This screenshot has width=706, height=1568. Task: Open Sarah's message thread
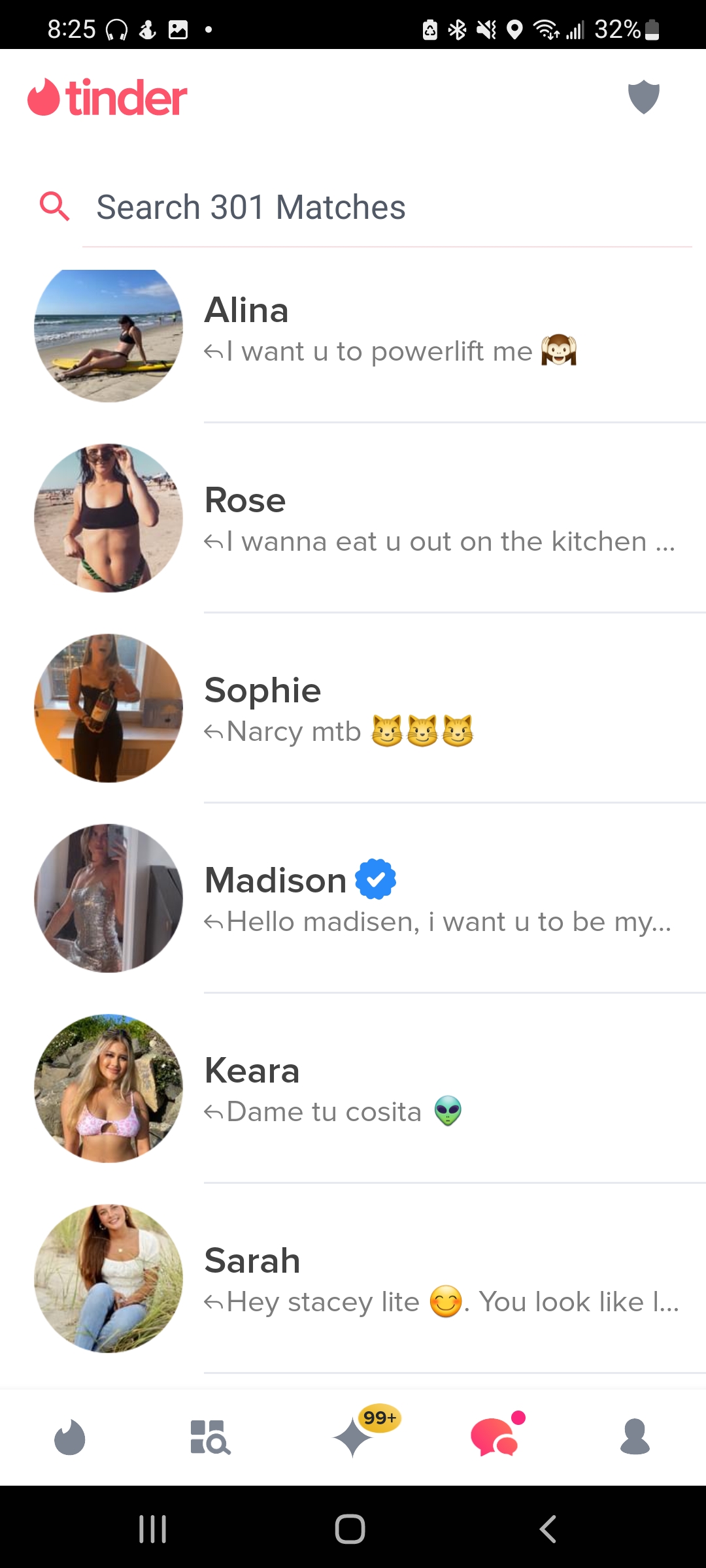392,1280
